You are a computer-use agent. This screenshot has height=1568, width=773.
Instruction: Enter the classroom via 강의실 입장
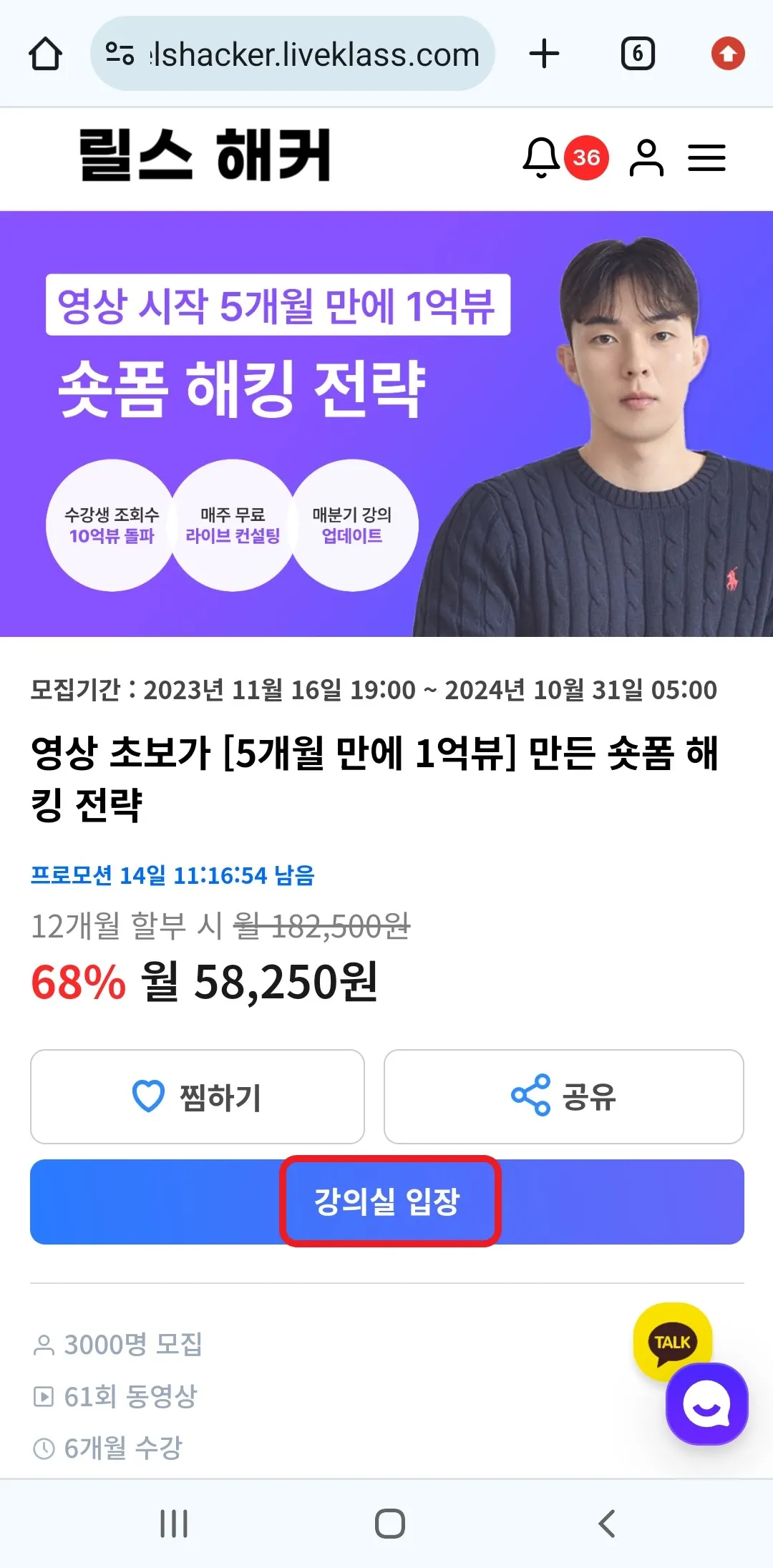click(x=387, y=1202)
